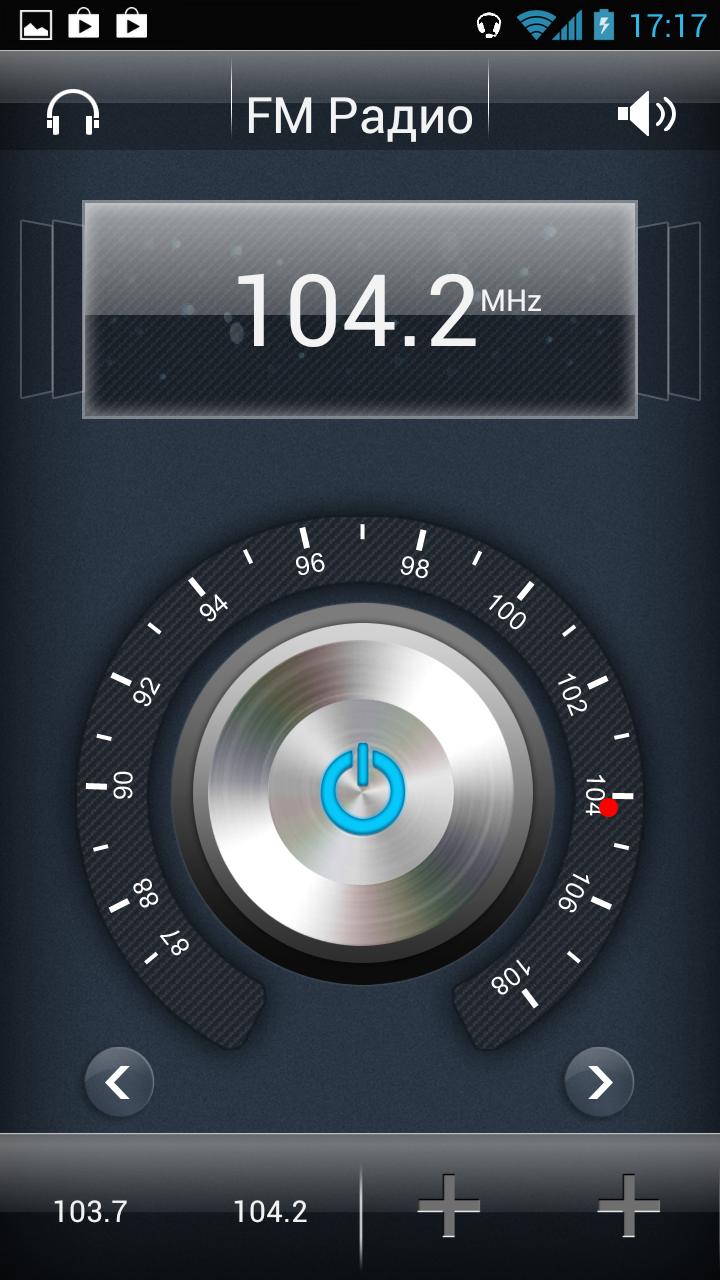
Task: Select the saved 104.2 preset
Action: pyautogui.click(x=270, y=1212)
